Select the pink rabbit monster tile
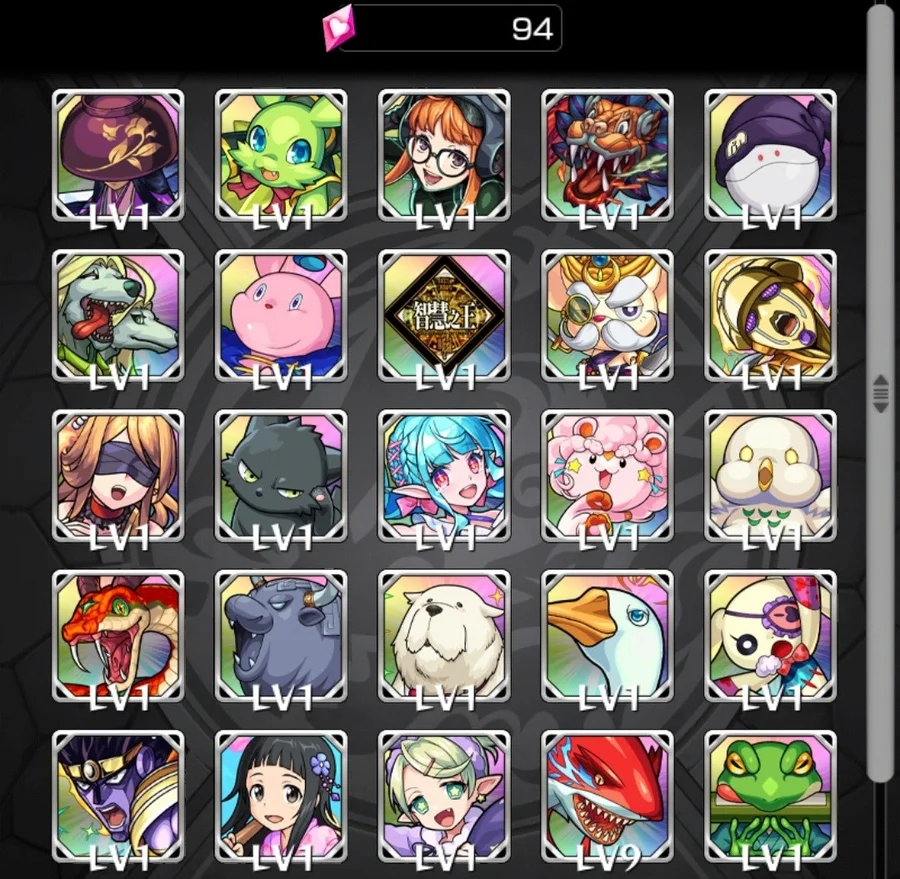Viewport: 900px width, 879px height. [281, 315]
